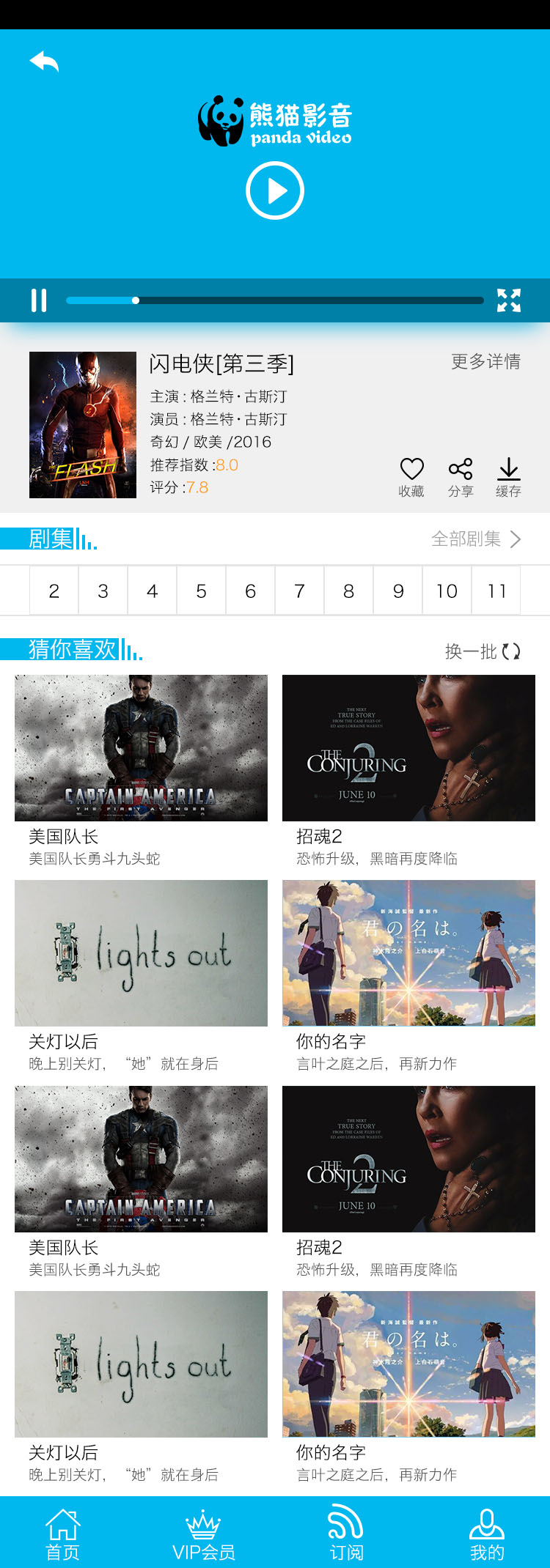Jump to episode 11
The height and width of the screenshot is (1568, 550).
(x=496, y=591)
